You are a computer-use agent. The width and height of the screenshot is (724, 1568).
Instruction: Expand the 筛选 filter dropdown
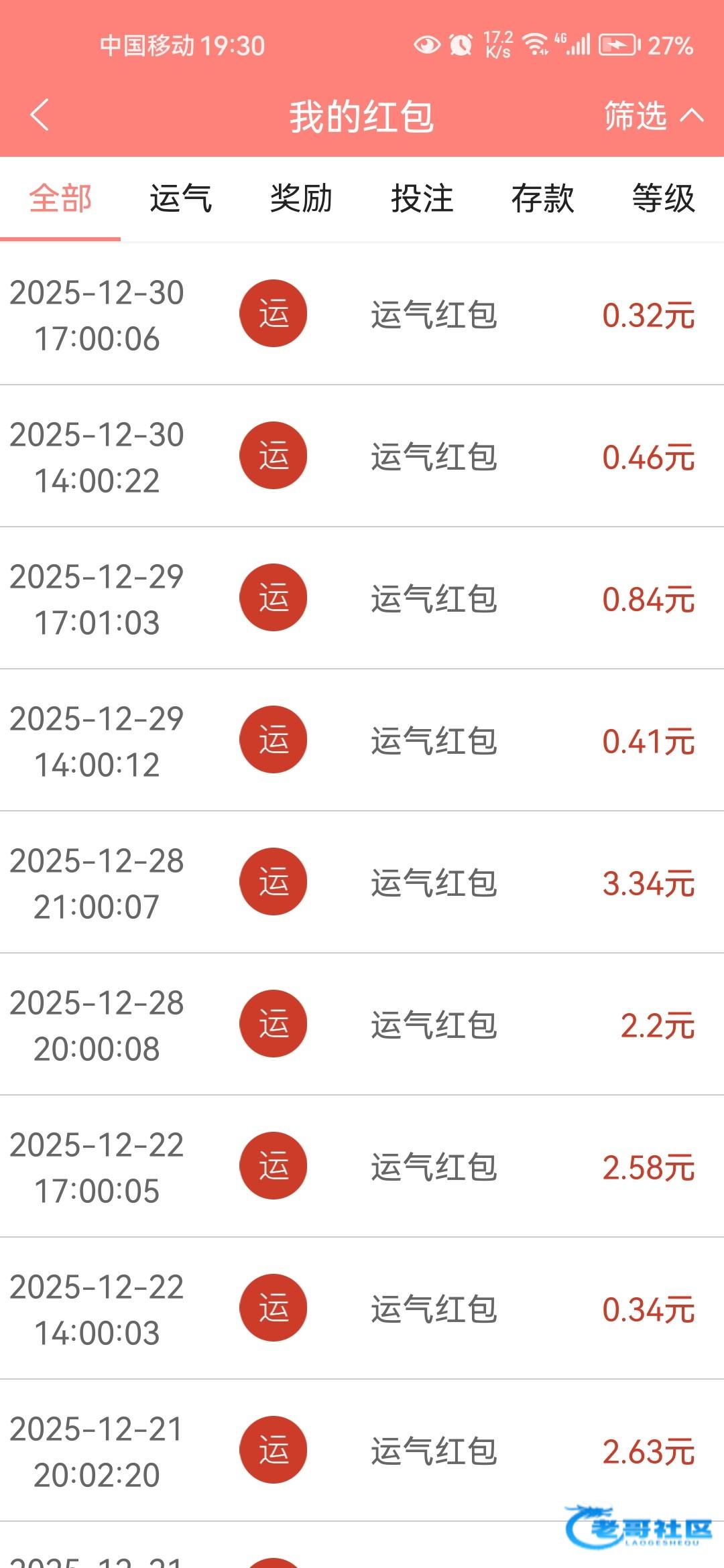pyautogui.click(x=653, y=116)
